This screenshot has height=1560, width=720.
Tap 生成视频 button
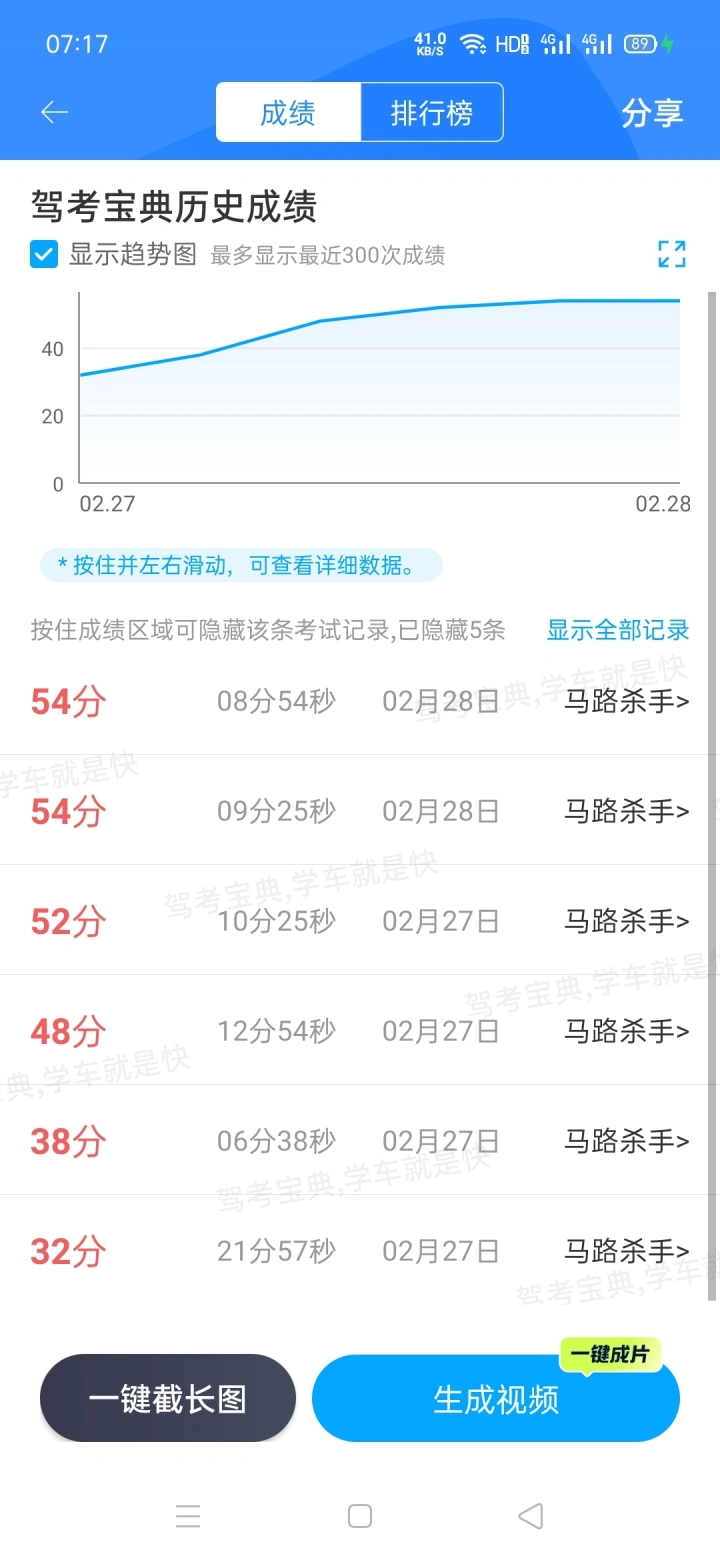[496, 1398]
